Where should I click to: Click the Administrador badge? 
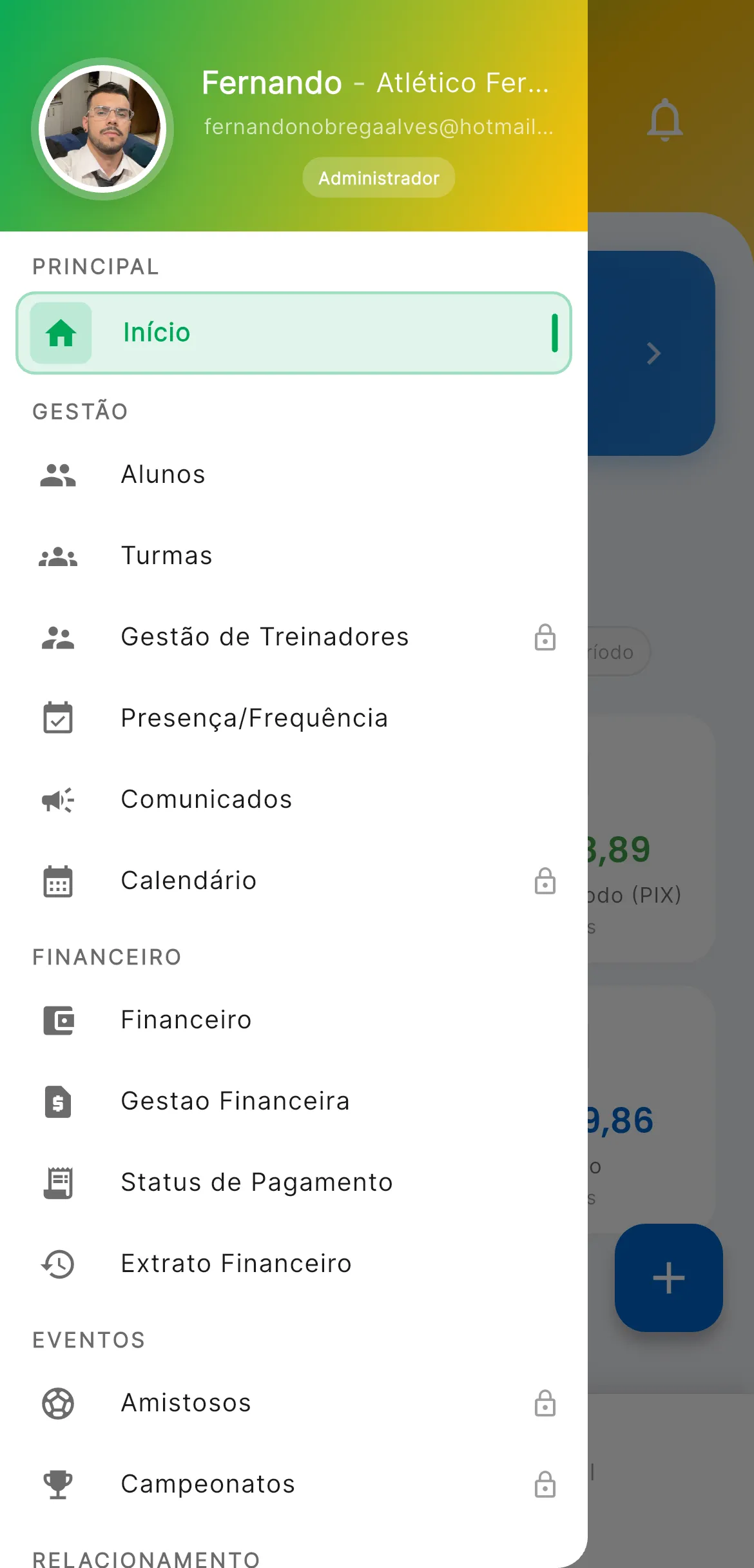pos(378,177)
